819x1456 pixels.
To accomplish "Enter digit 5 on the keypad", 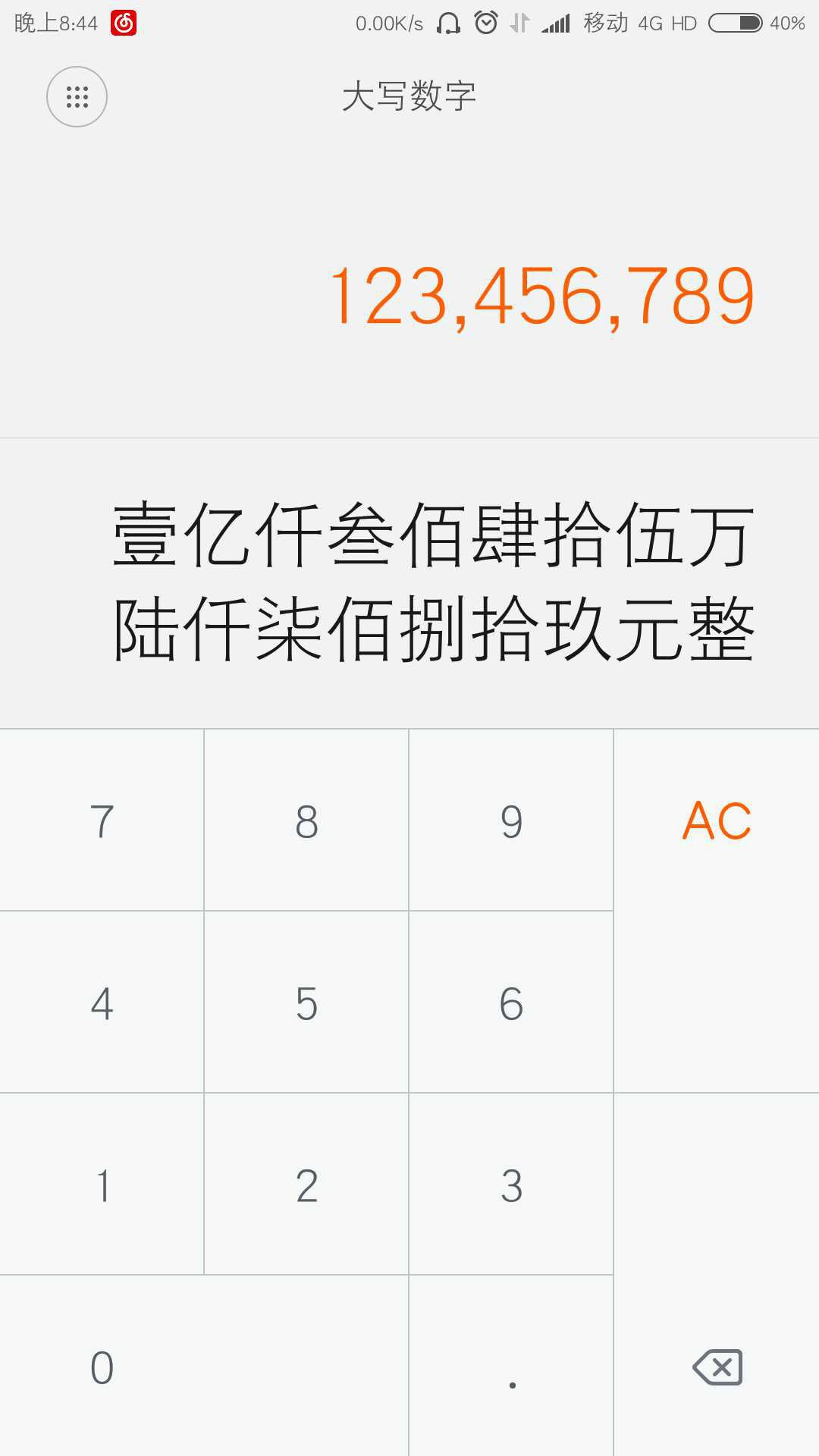I will coord(306,1002).
